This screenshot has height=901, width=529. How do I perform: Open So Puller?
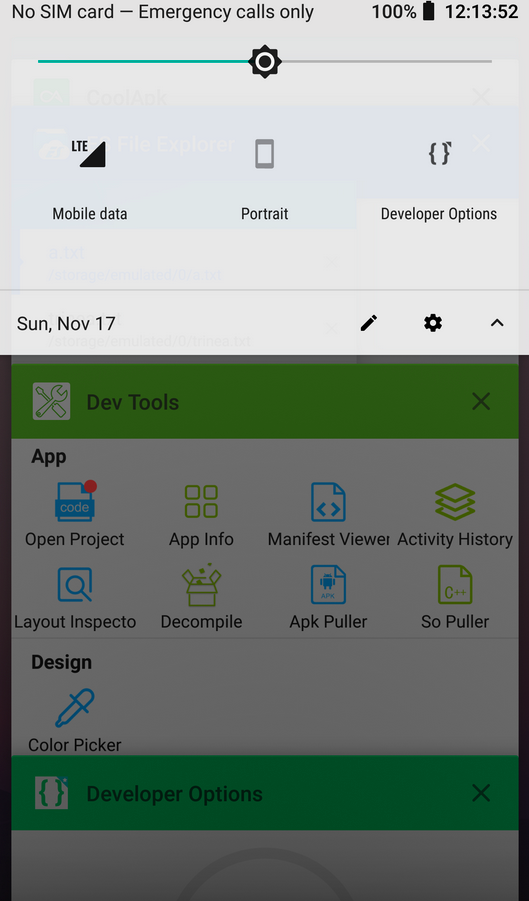(455, 598)
